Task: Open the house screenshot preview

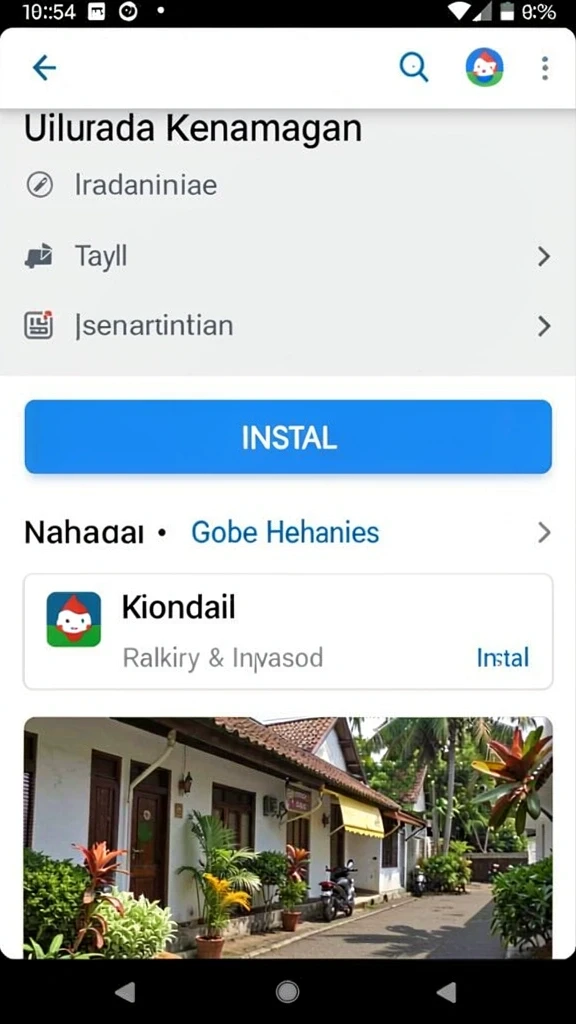Action: pyautogui.click(x=288, y=837)
